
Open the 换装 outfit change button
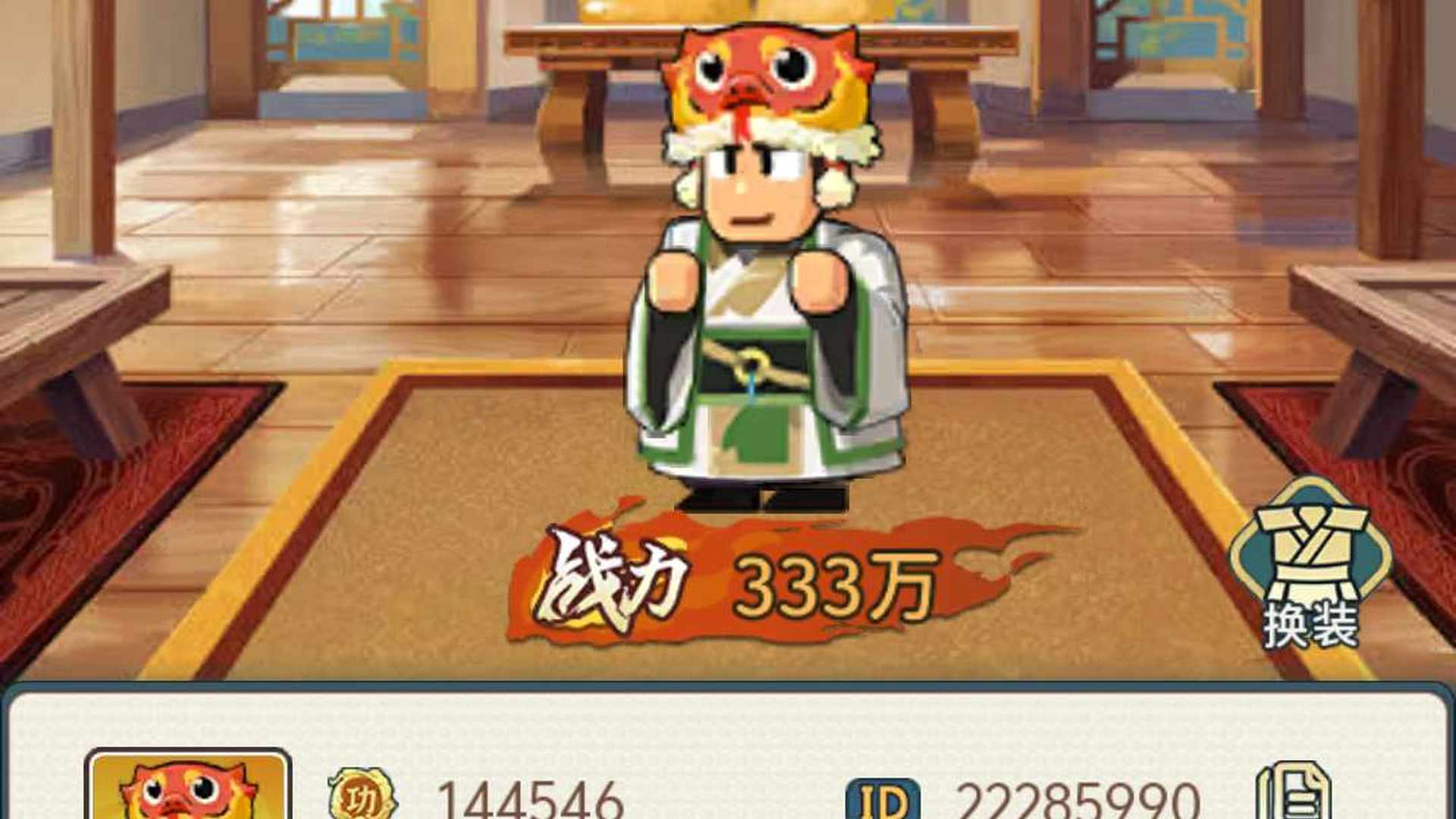[1310, 565]
